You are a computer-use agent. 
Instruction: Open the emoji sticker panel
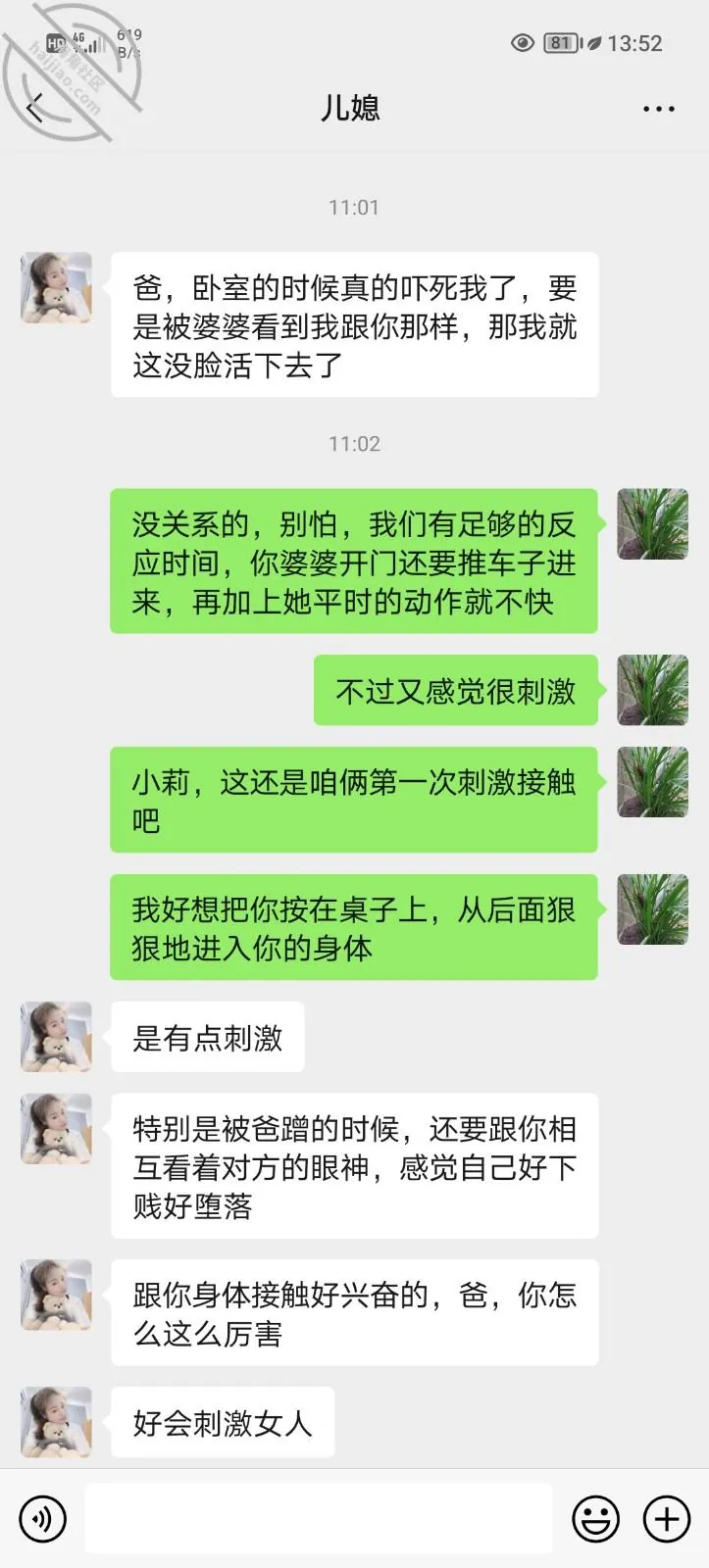[x=595, y=1519]
